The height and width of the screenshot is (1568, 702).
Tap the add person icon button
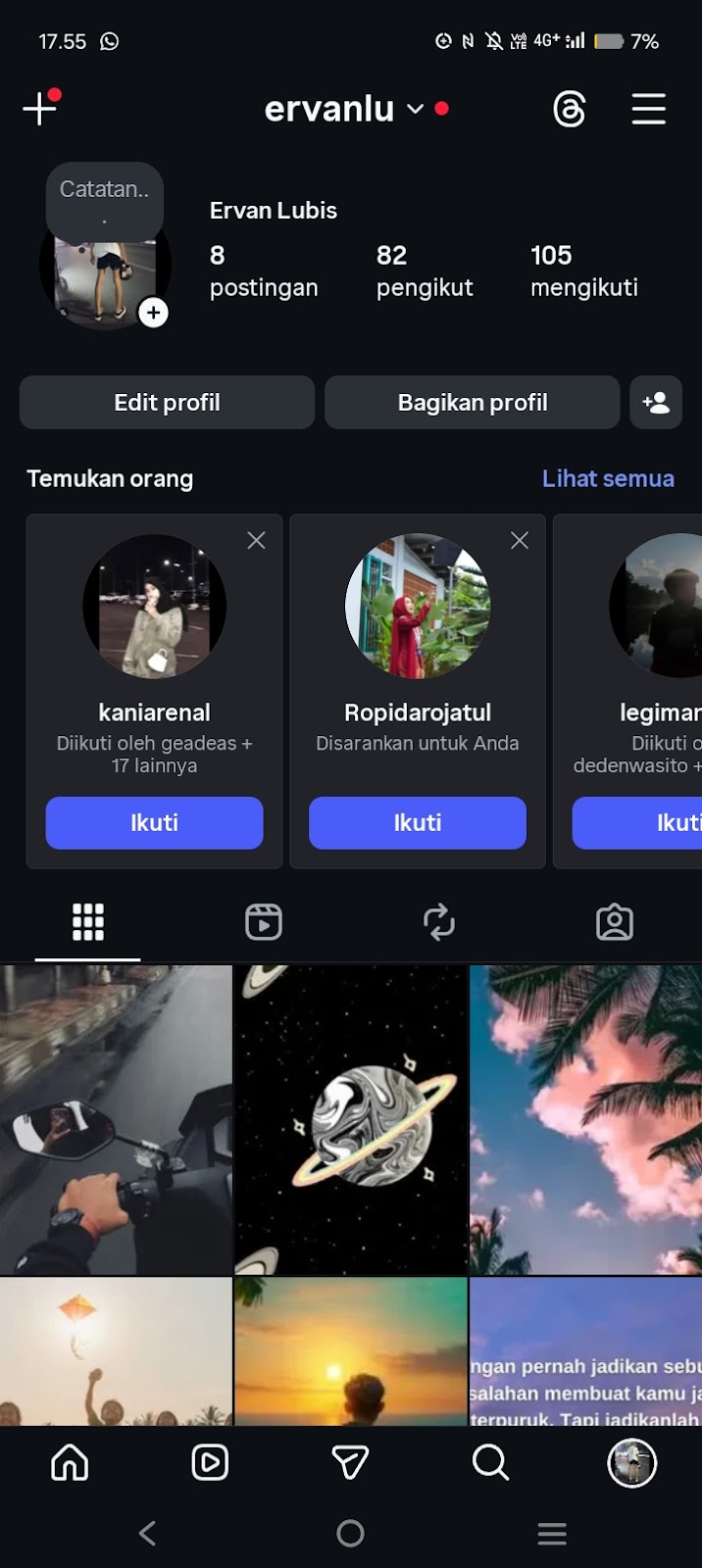655,403
